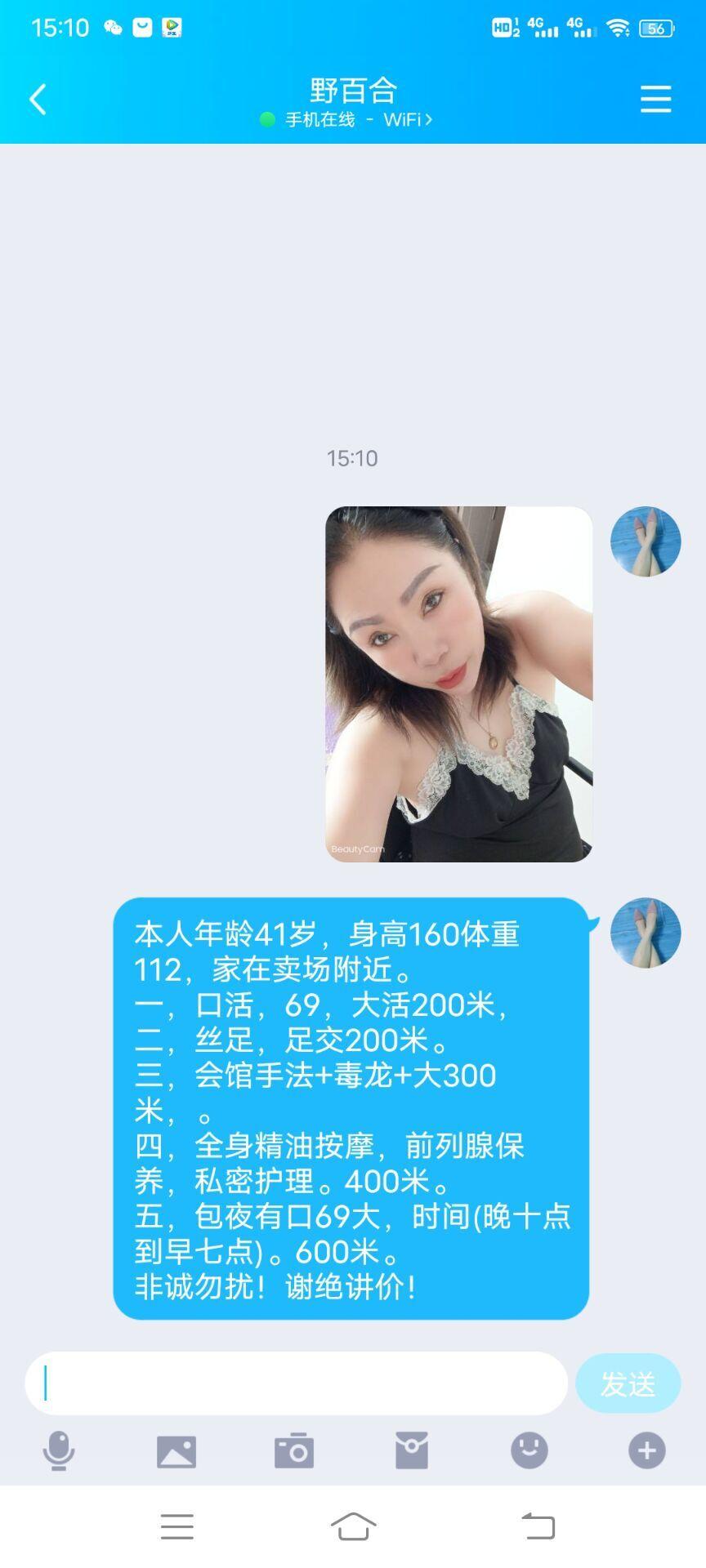The height and width of the screenshot is (1568, 706).
Task: Go to the system home screen
Action: 353,1526
